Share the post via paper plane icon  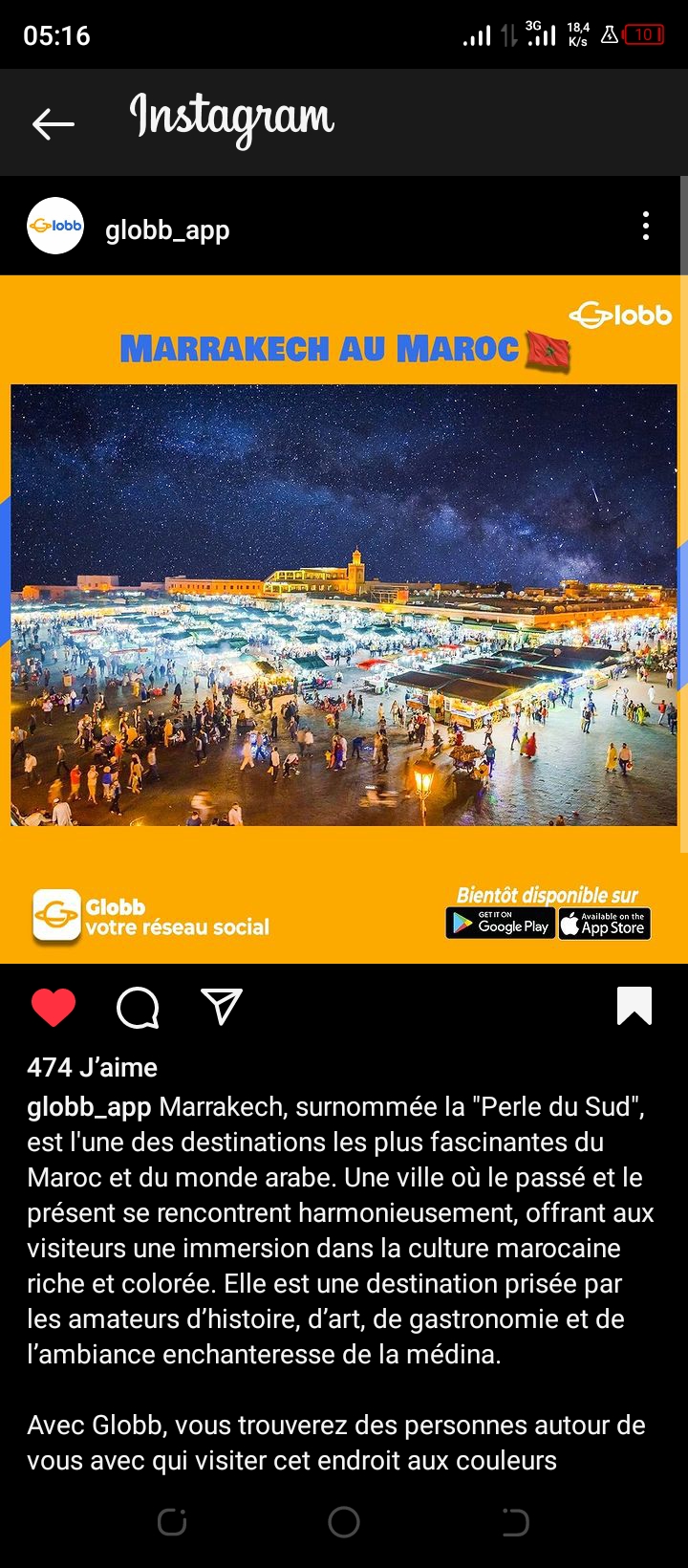[222, 1007]
